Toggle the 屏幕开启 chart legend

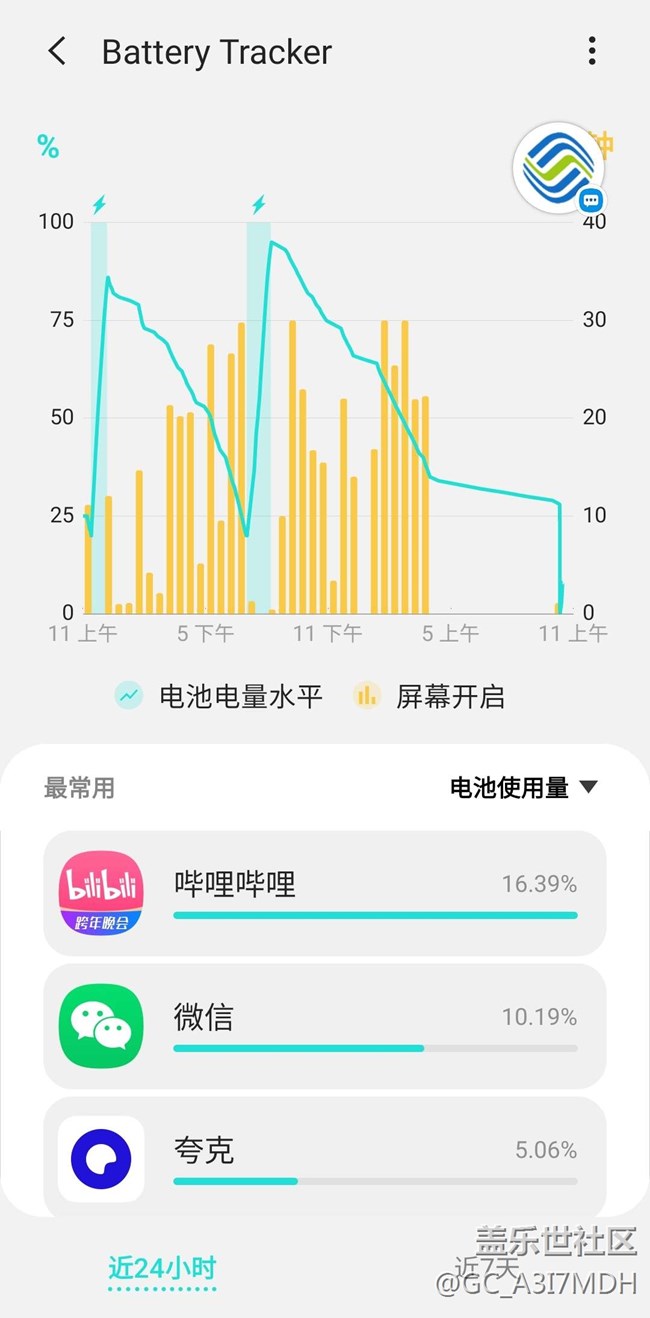(x=430, y=696)
